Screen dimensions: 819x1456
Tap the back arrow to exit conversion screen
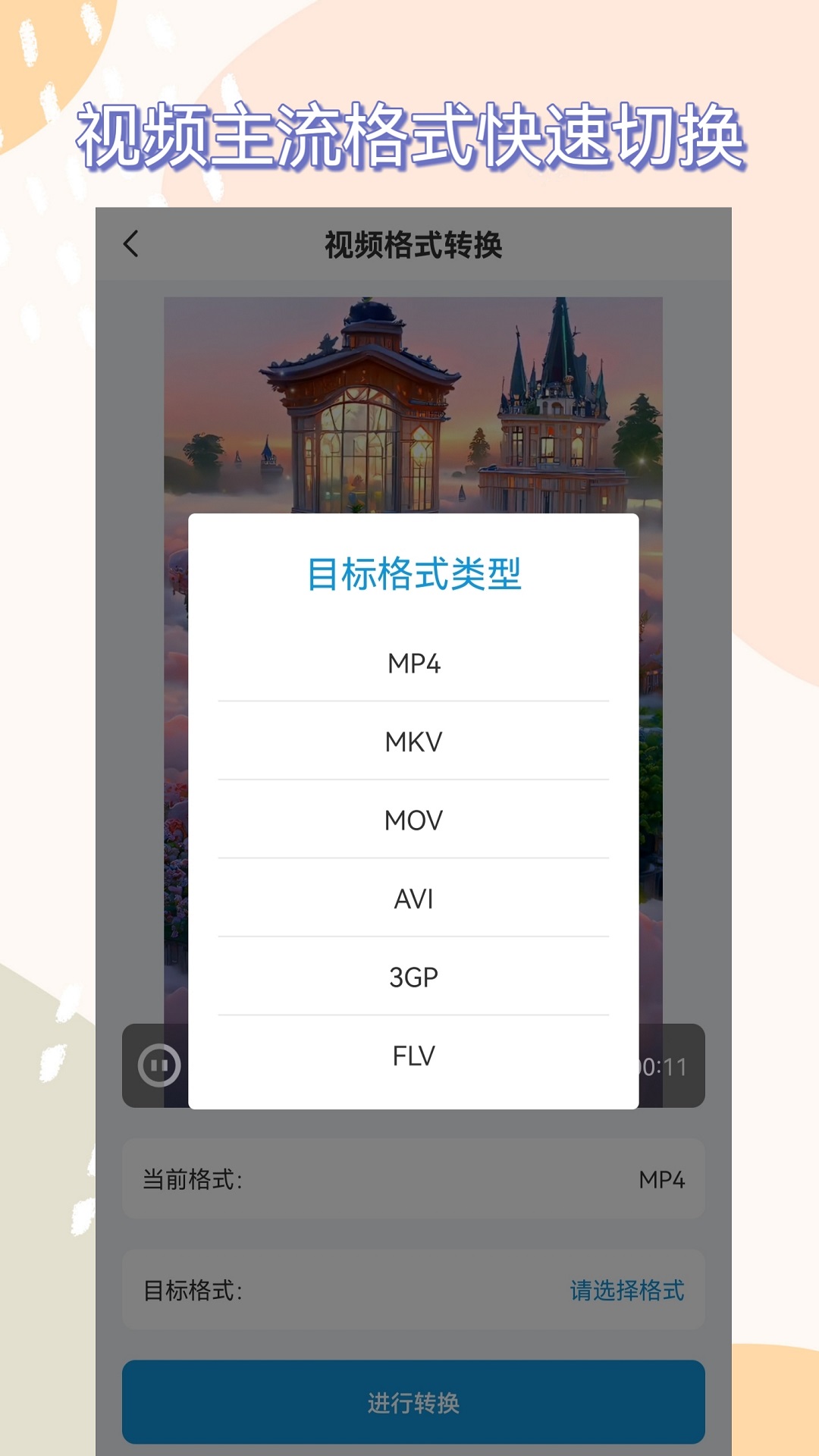coord(130,243)
